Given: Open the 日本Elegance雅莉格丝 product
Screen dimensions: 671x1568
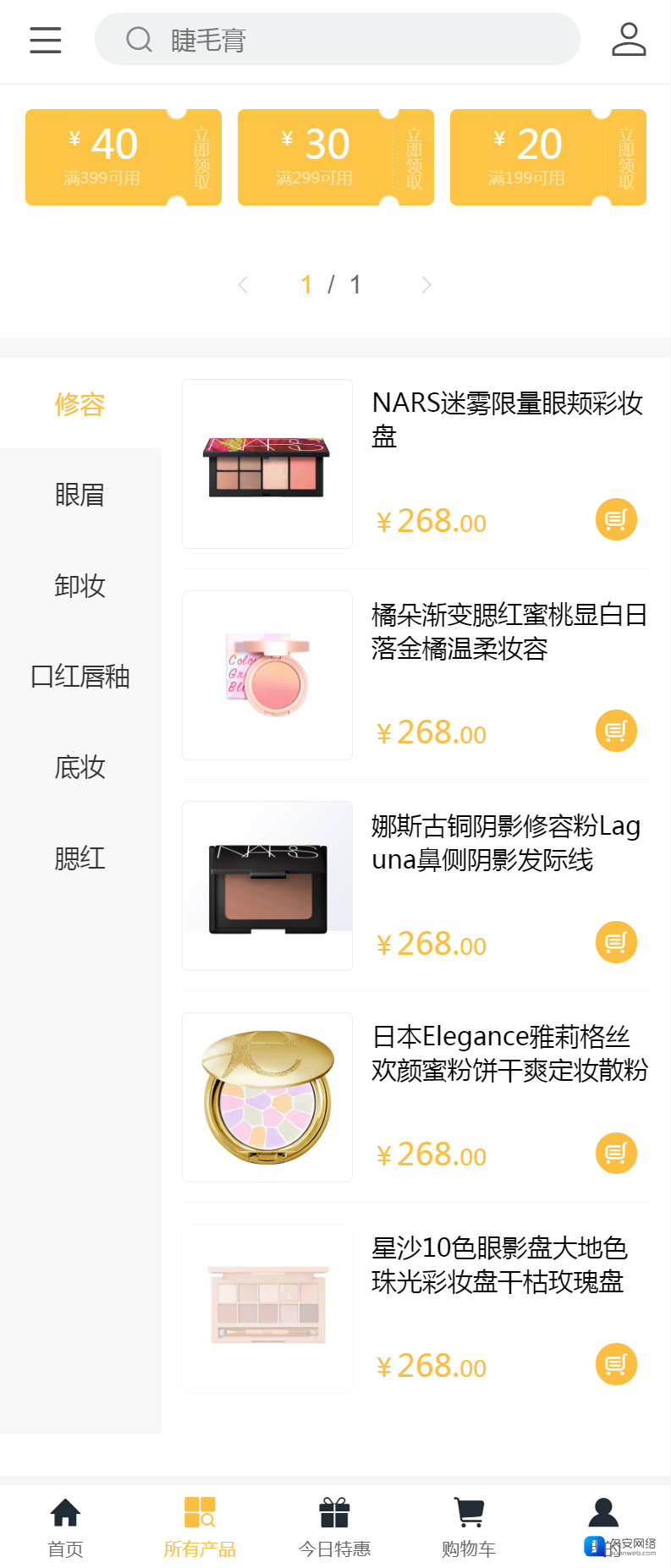Looking at the screenshot, I should point(509,1054).
